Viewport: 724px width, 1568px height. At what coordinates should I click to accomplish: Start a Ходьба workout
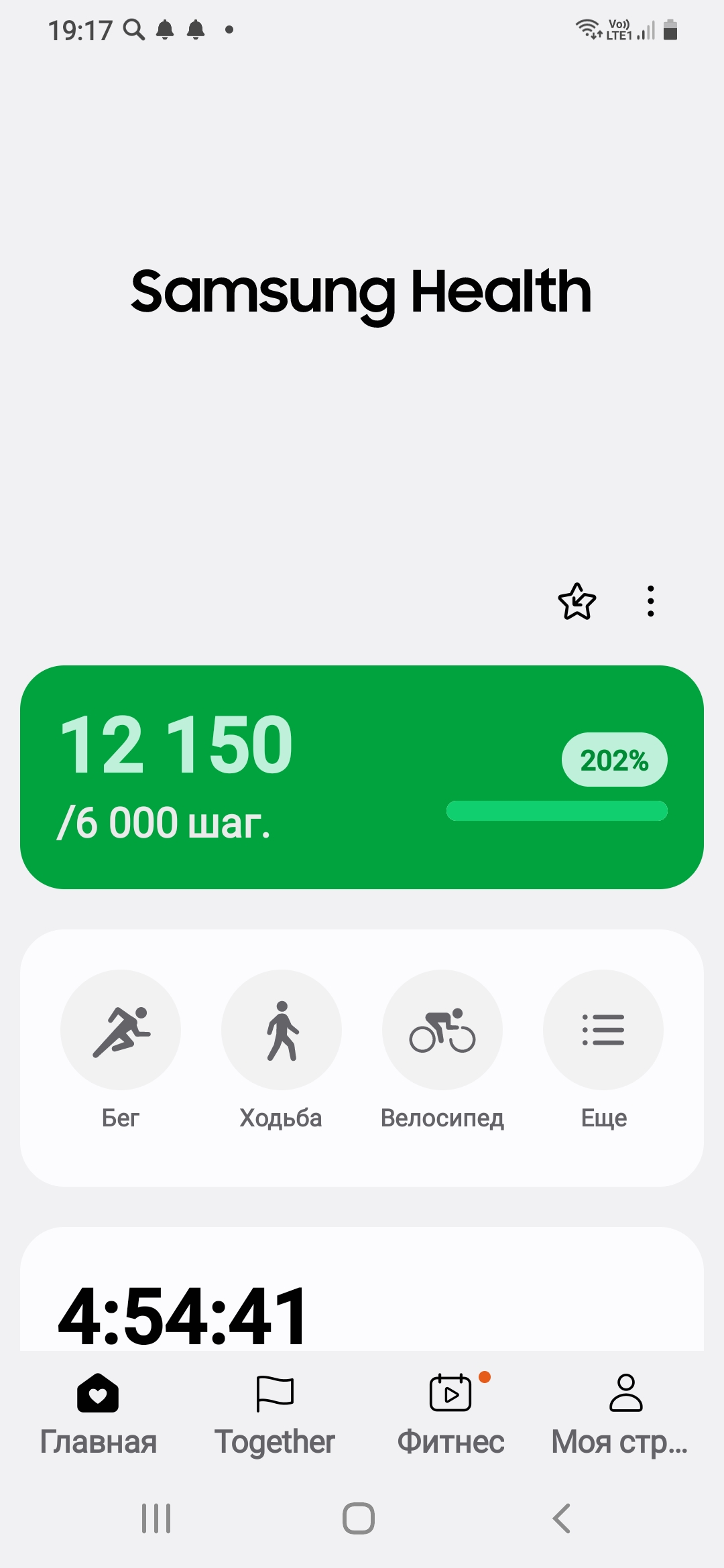click(282, 1030)
